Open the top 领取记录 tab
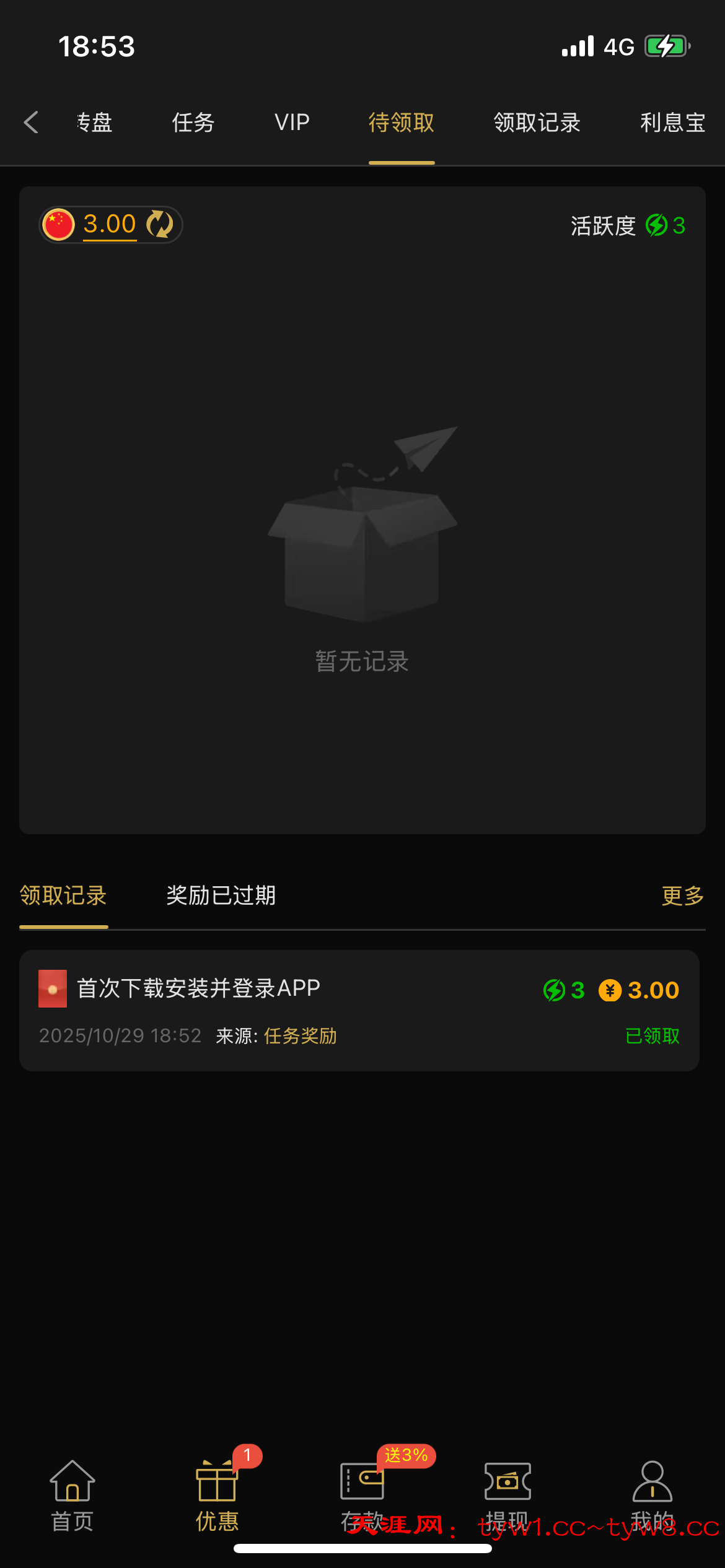Image resolution: width=725 pixels, height=1568 pixels. click(537, 122)
